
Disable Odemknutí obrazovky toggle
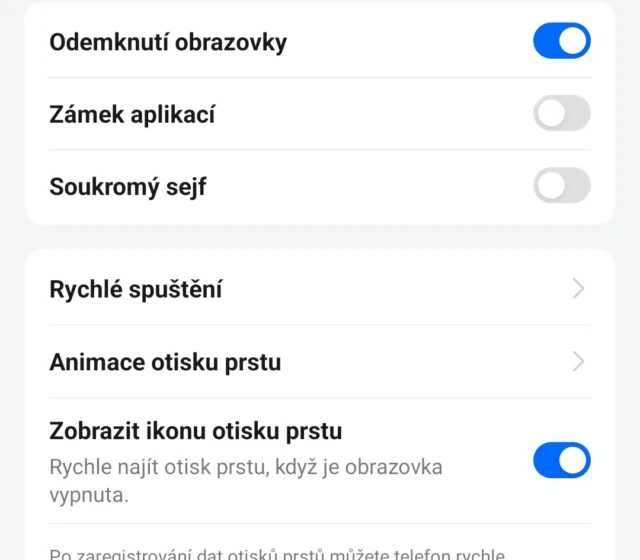561,42
